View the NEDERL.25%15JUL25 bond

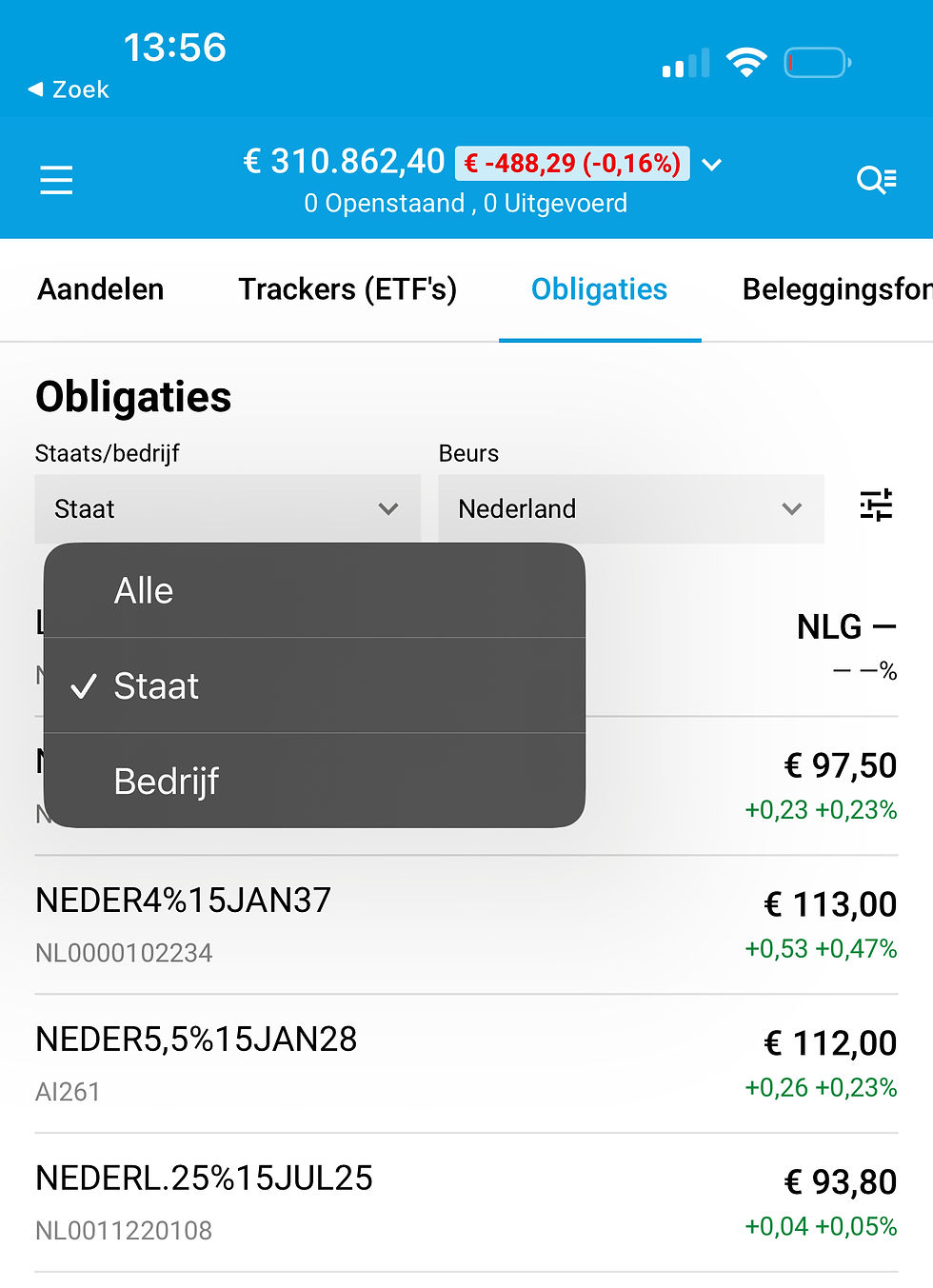point(466,1202)
